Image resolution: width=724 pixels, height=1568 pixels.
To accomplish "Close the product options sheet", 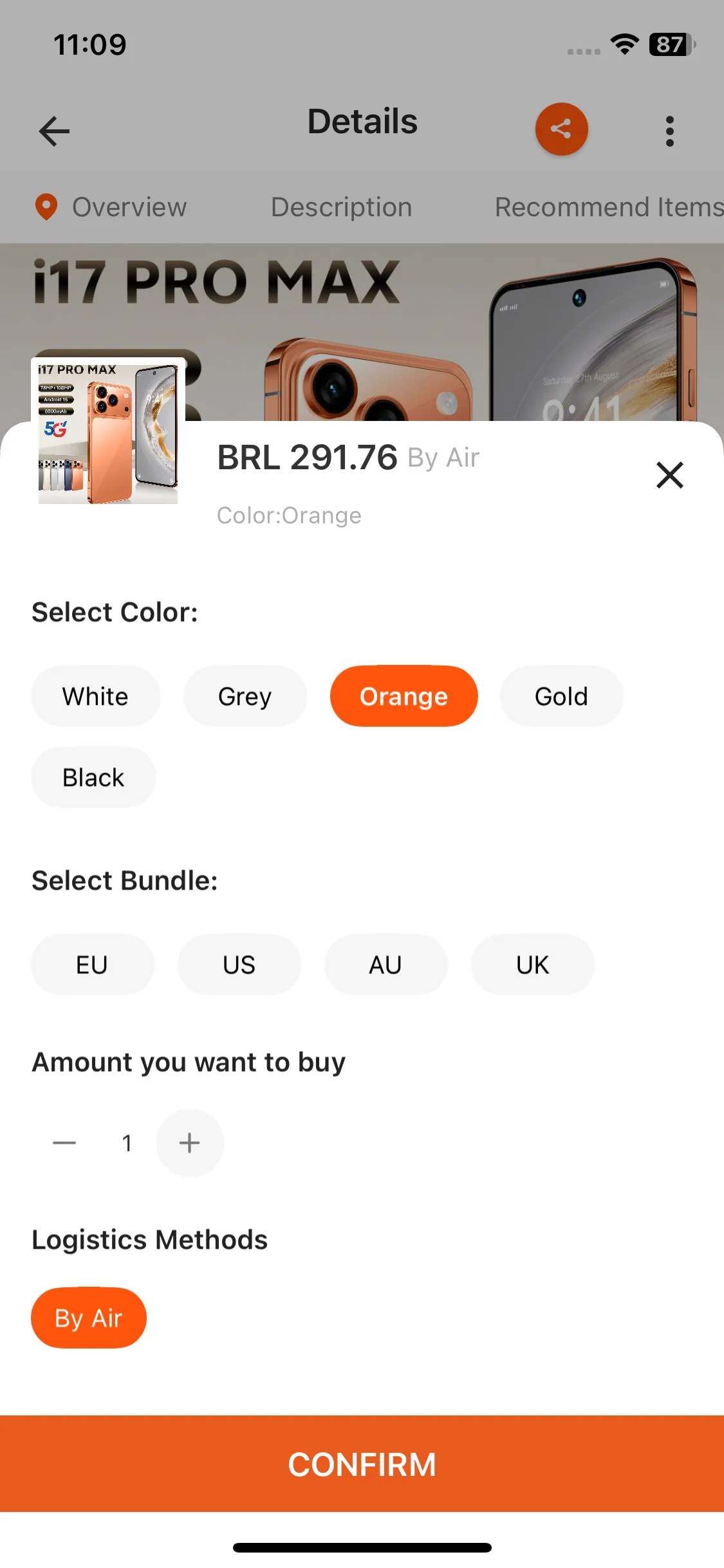I will (x=669, y=476).
